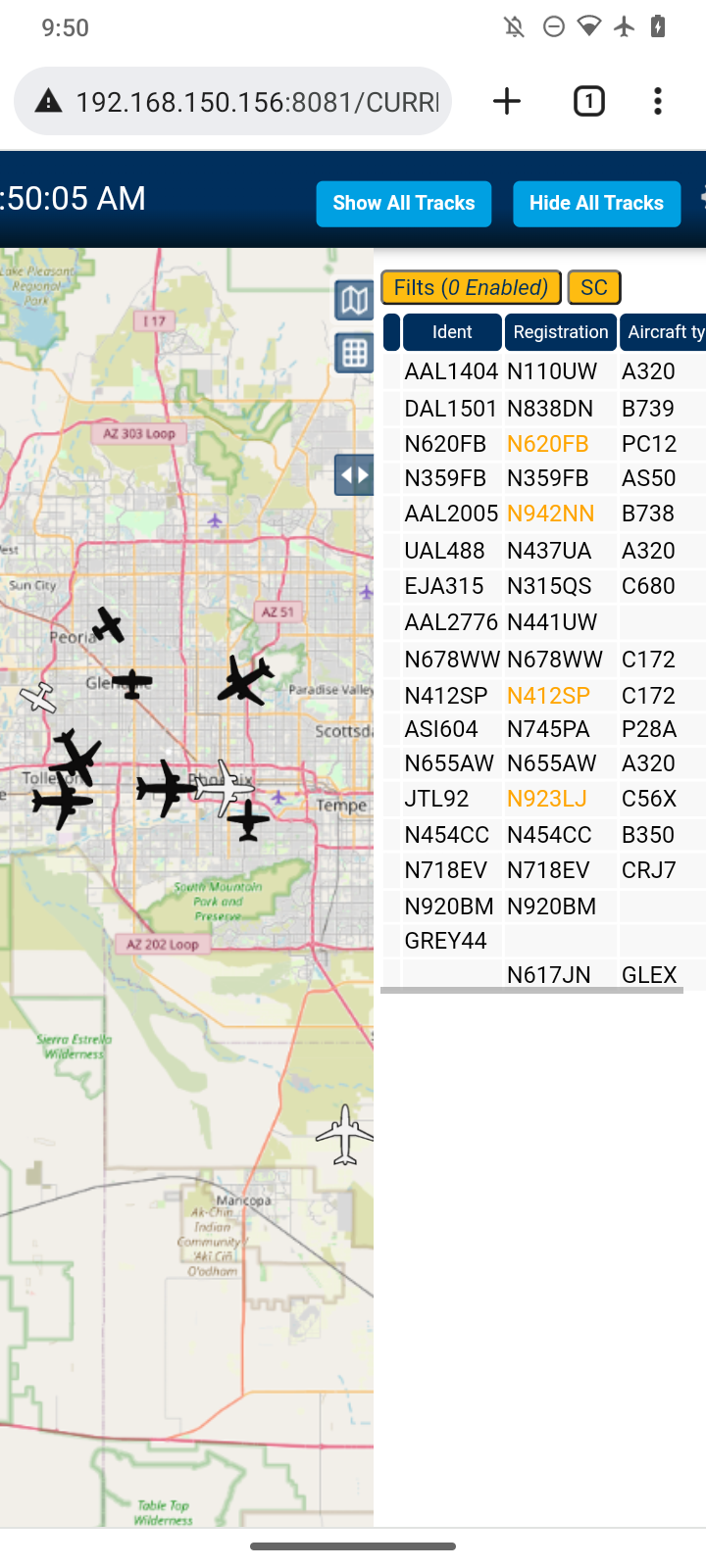
Task: Open a new browser tab
Action: [x=507, y=101]
